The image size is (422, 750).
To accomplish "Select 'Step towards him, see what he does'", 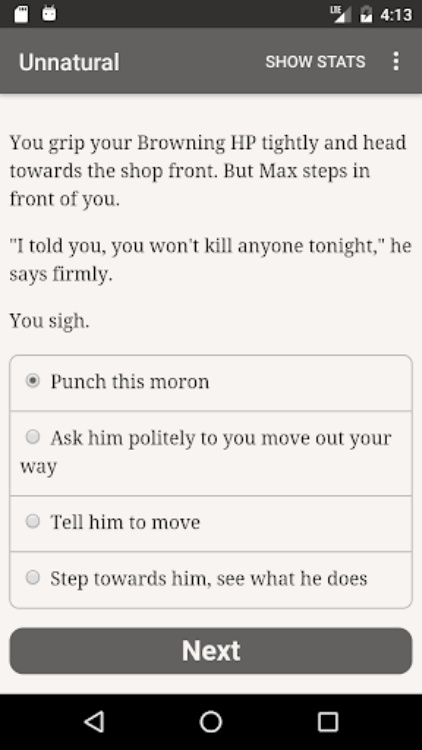I will (x=211, y=579).
